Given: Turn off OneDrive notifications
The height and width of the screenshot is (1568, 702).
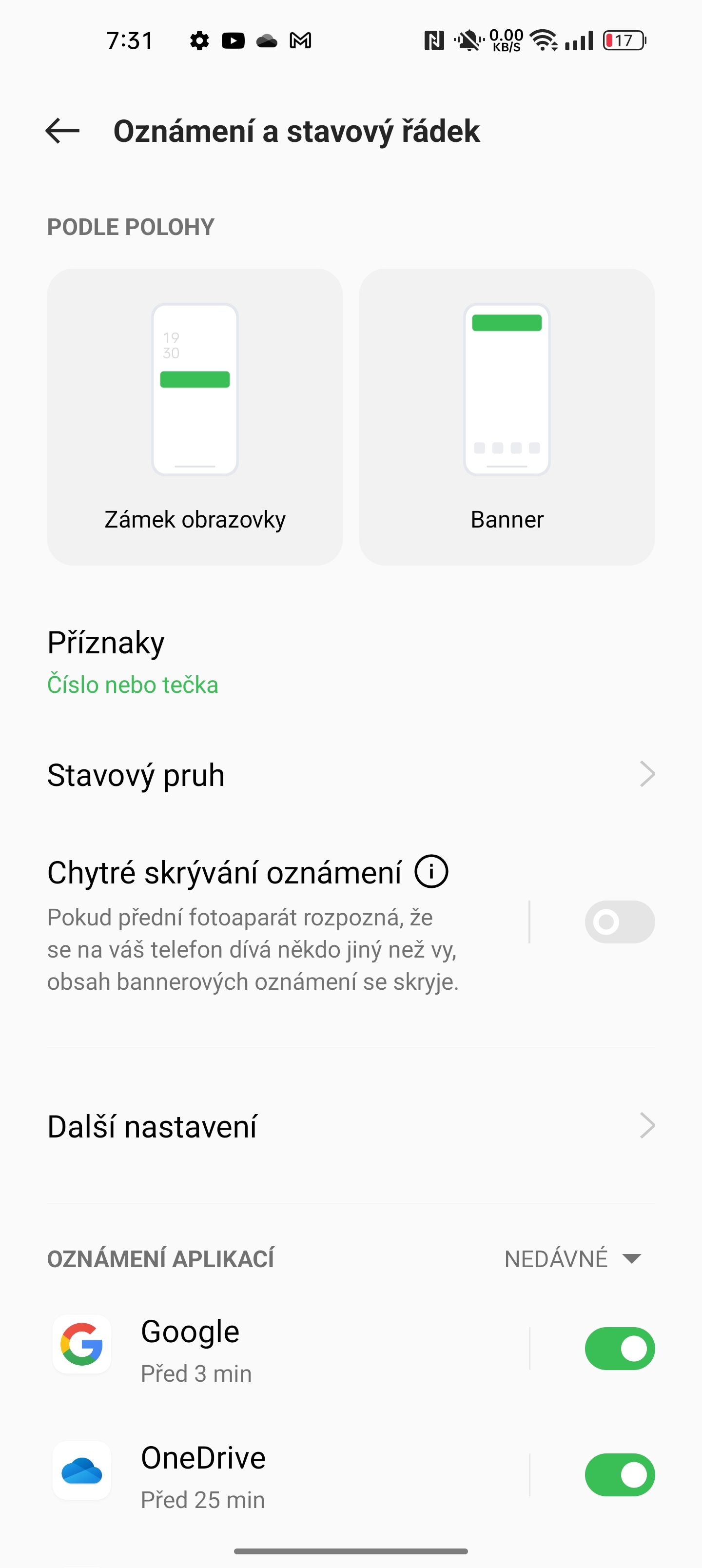Looking at the screenshot, I should [620, 1474].
